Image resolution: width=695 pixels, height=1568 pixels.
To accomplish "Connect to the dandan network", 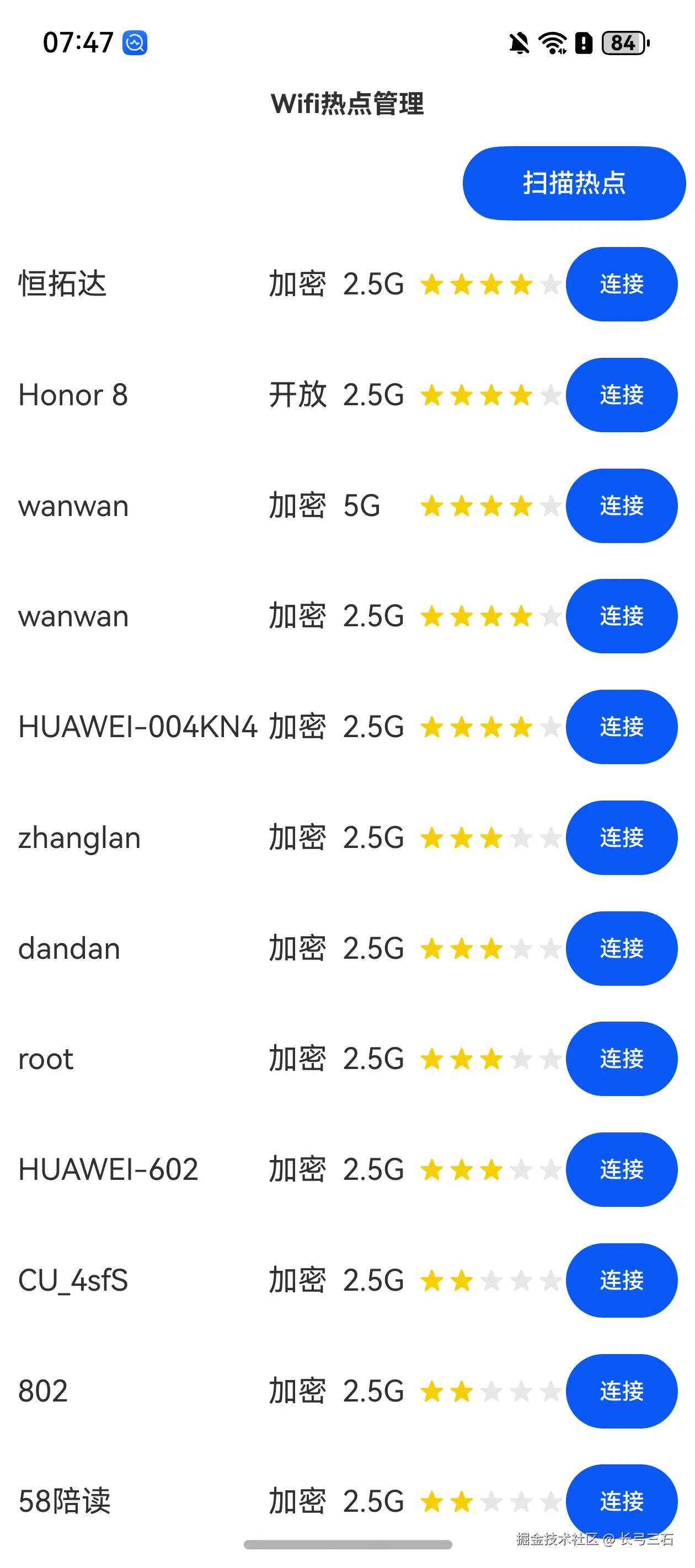I will click(621, 948).
